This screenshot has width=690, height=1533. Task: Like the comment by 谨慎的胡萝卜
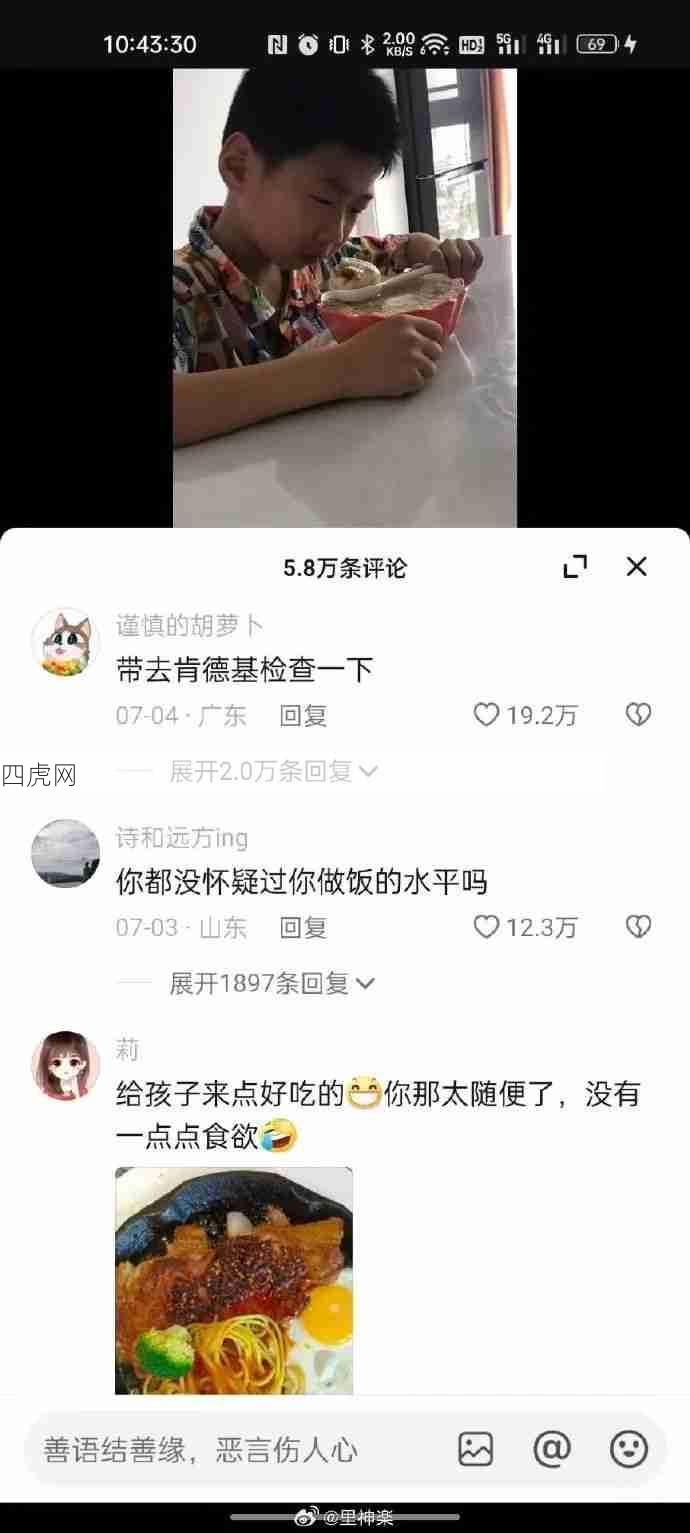487,715
